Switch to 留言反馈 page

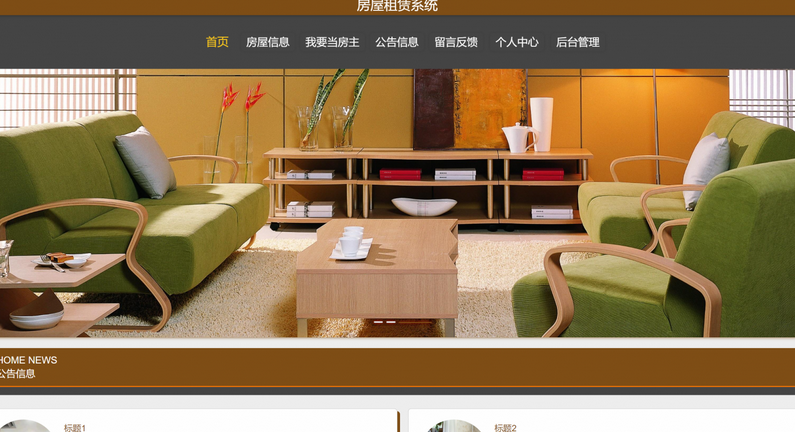(x=456, y=42)
